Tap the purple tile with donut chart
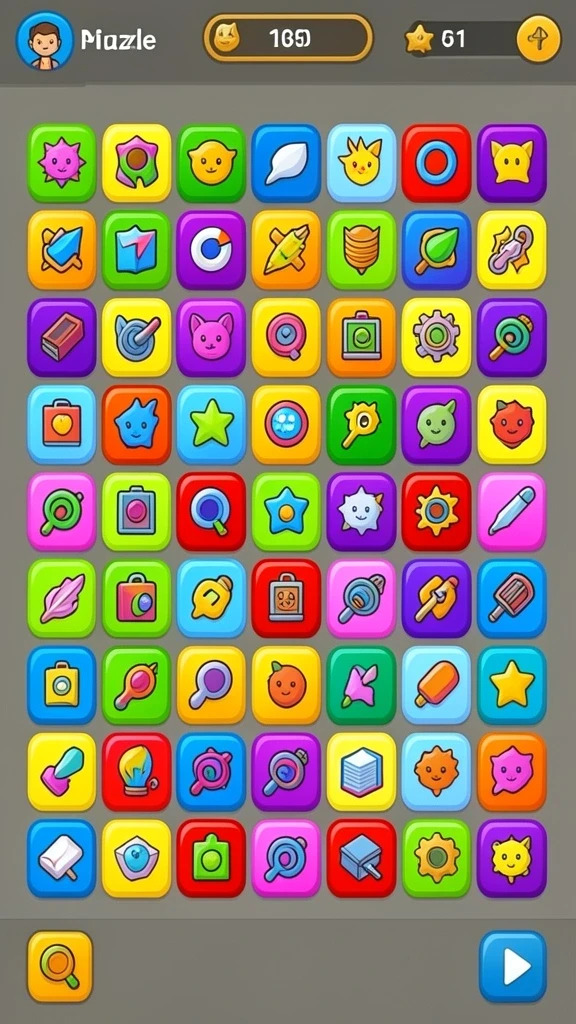 (211, 249)
